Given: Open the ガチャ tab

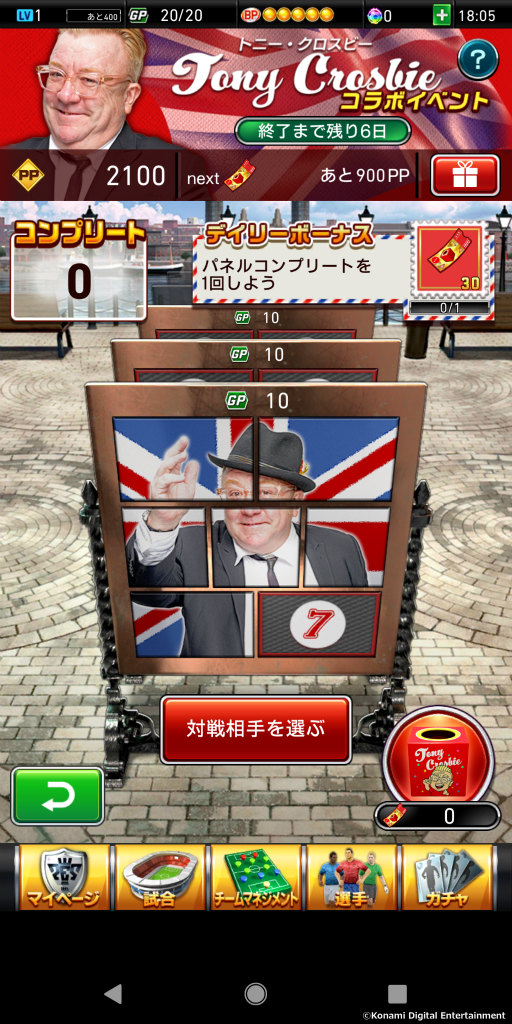Looking at the screenshot, I should [x=447, y=877].
